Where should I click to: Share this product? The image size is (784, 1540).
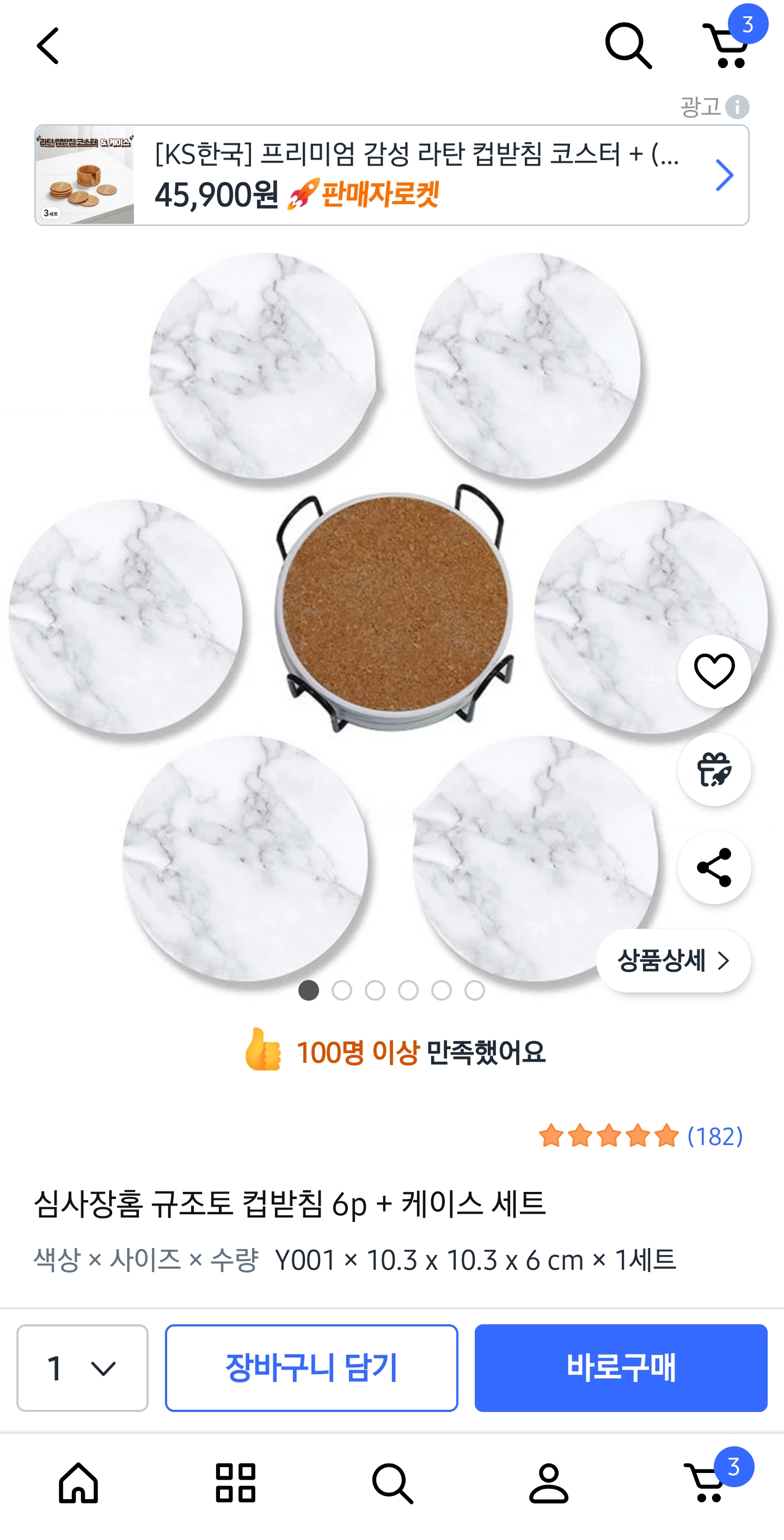714,867
